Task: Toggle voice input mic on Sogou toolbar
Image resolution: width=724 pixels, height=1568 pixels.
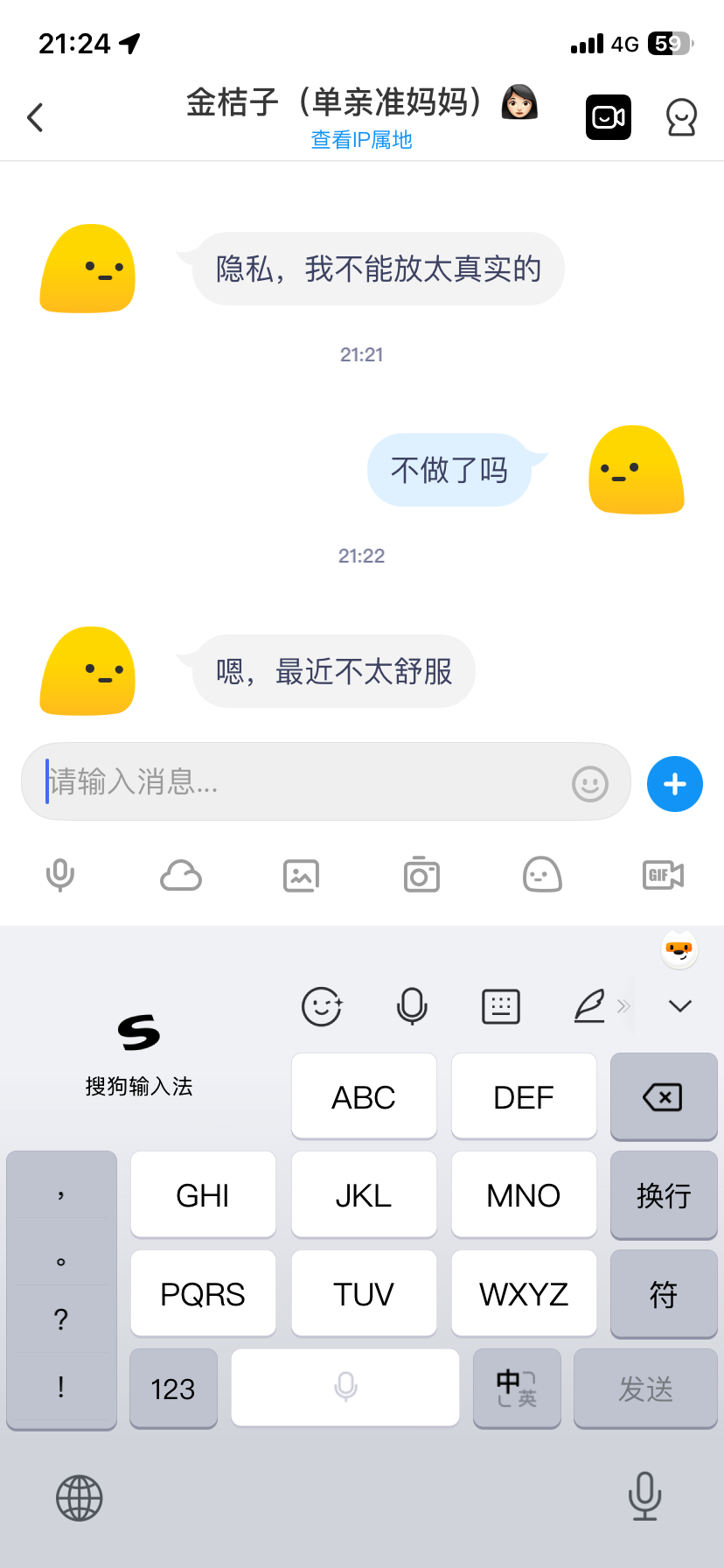Action: [x=411, y=1005]
